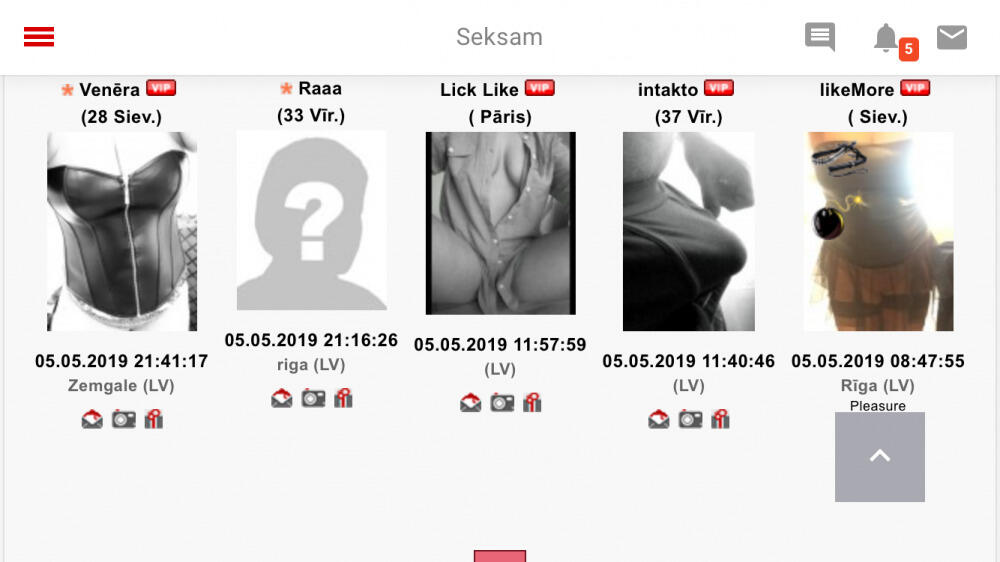
Task: Open Raaa's profile placeholder picture
Action: coord(311,220)
